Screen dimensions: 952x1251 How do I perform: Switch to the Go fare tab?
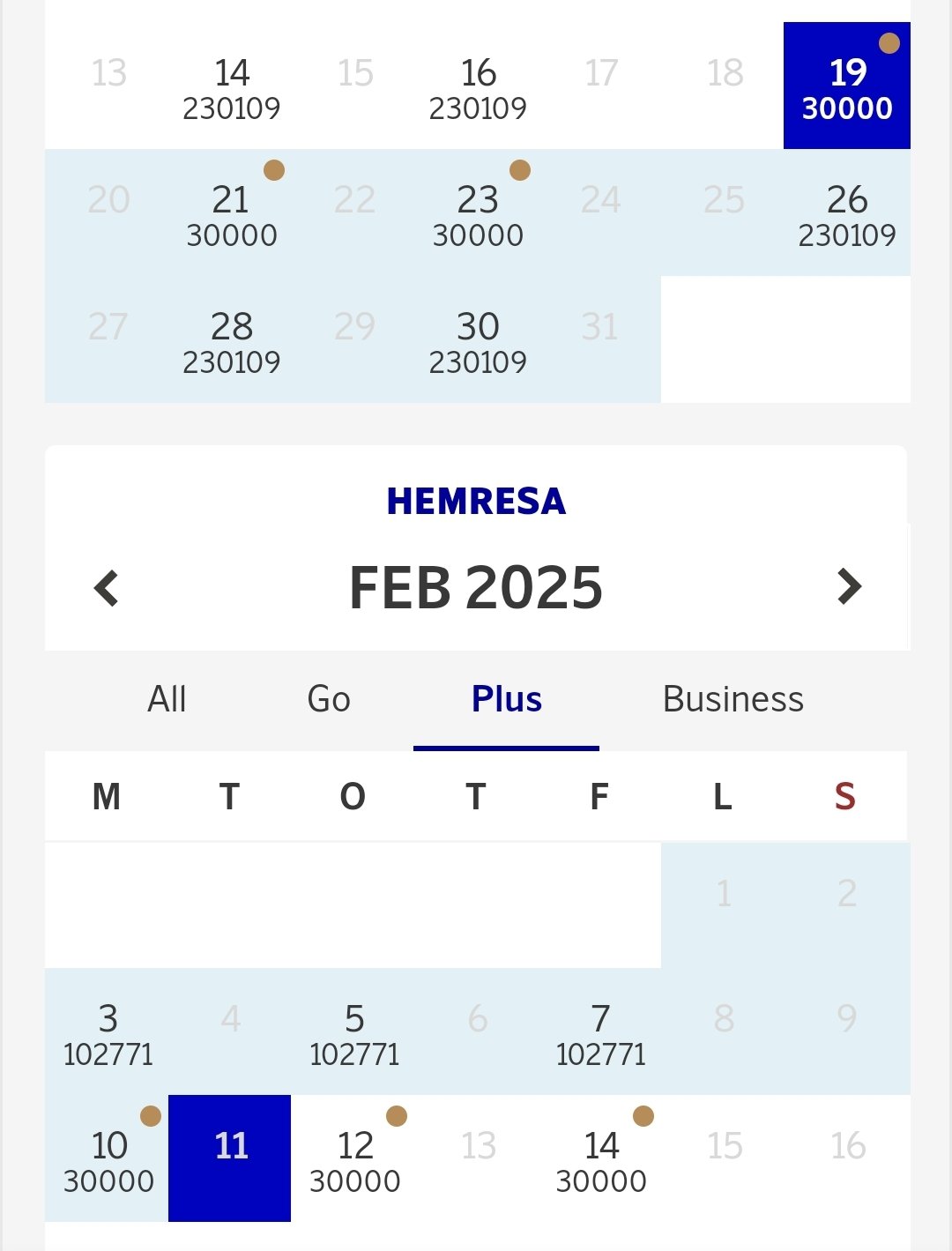329,699
